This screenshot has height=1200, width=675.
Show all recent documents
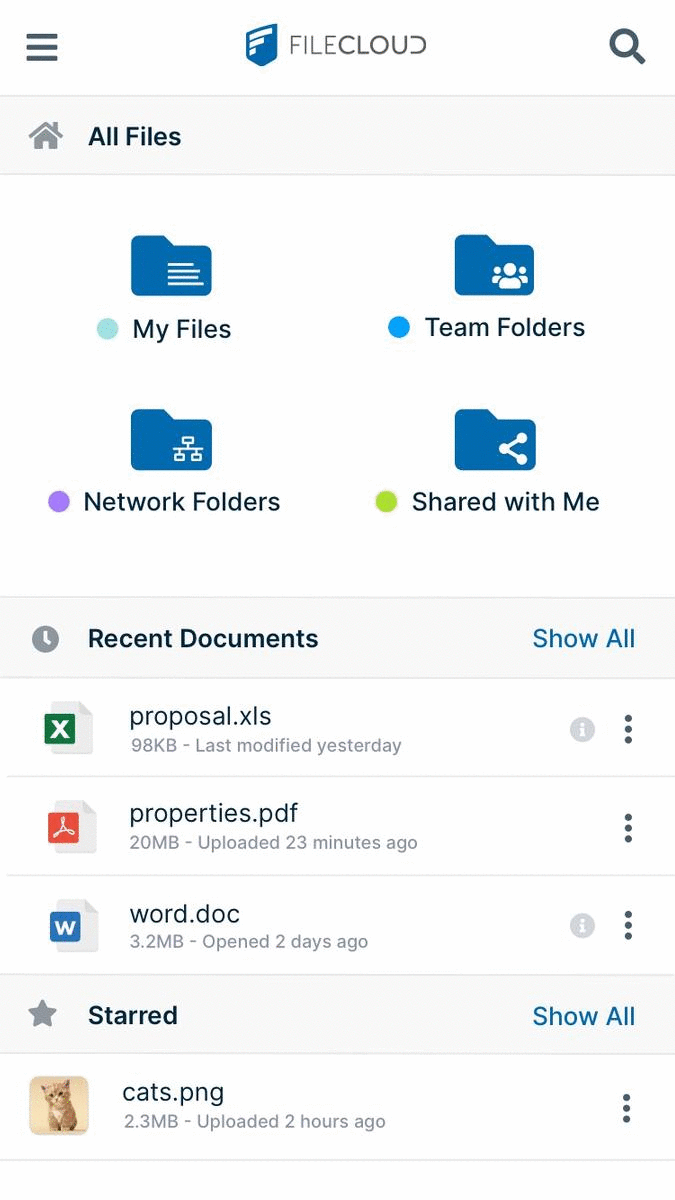(x=584, y=639)
